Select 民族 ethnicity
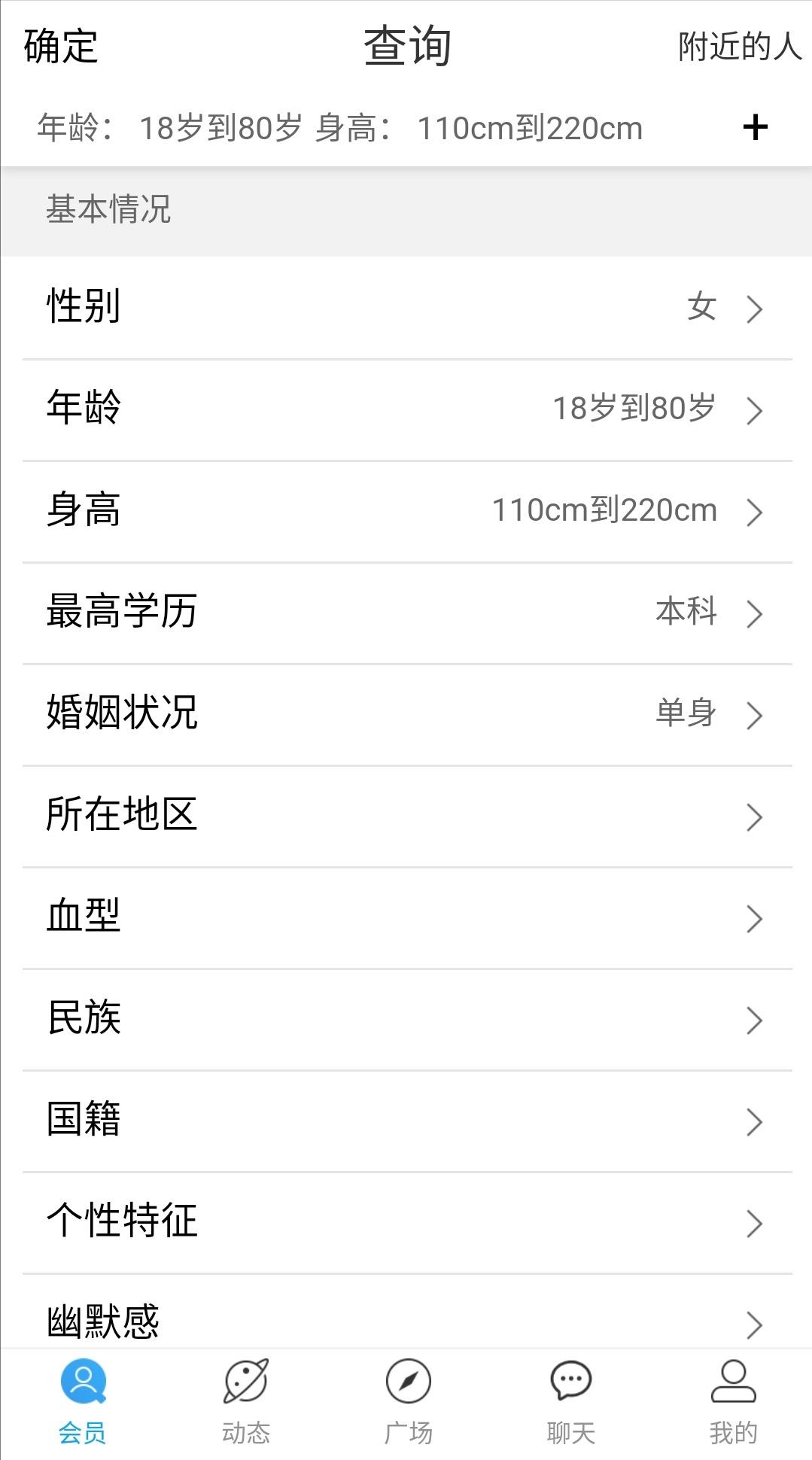812x1460 pixels. tap(407, 1019)
